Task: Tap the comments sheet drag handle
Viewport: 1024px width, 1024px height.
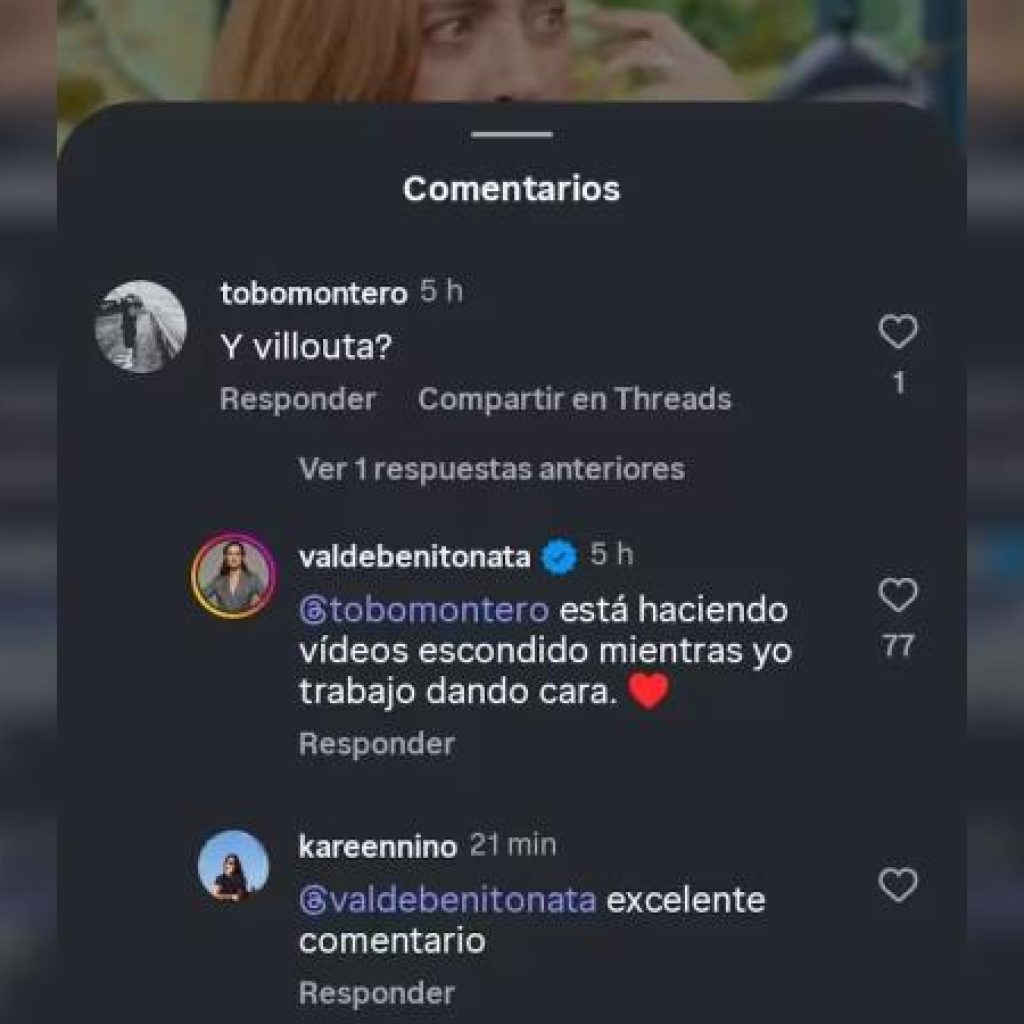Action: coord(511,135)
